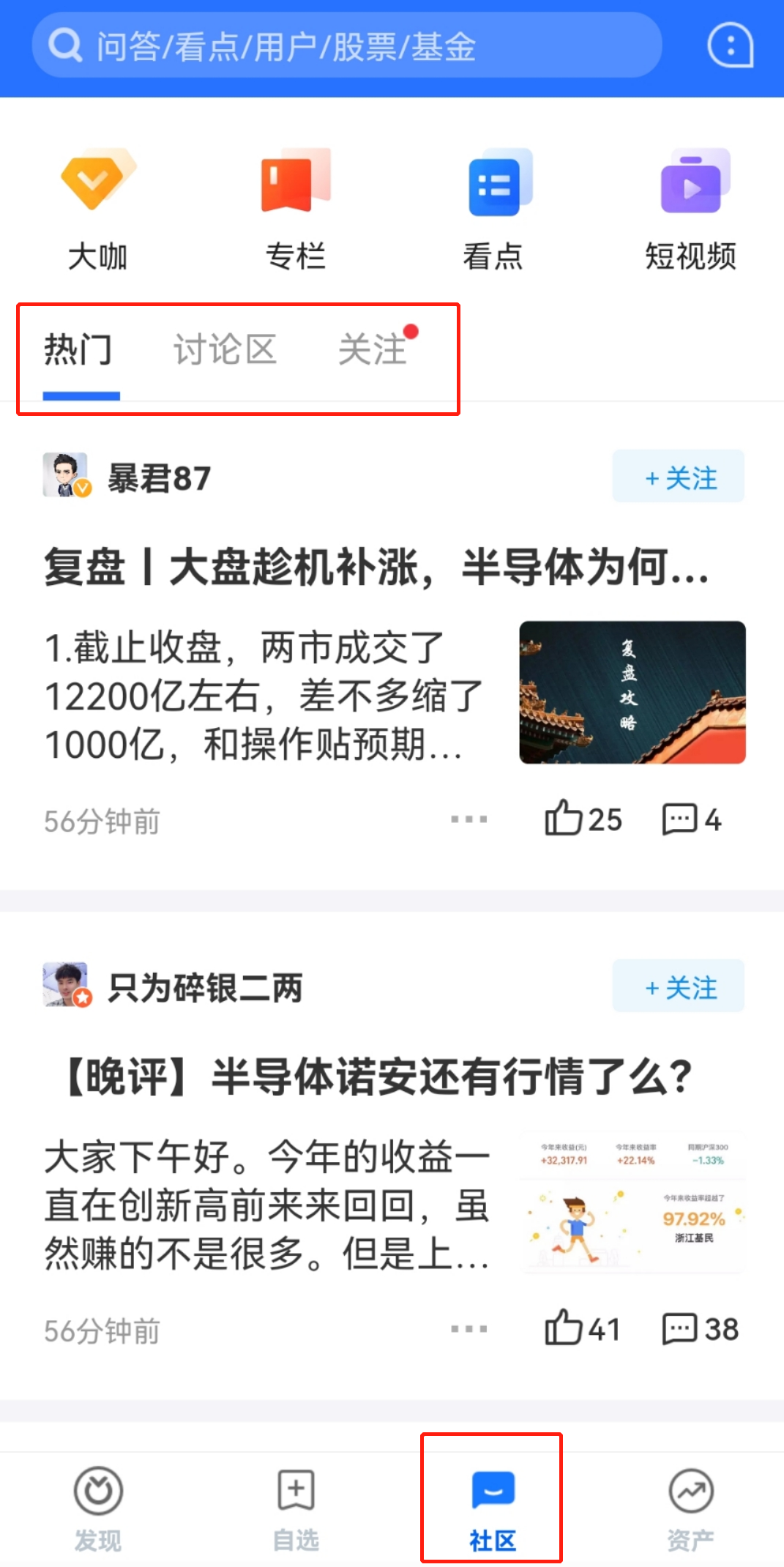This screenshot has height=1567, width=784.
Task: Open comments on 只为碎银二两's post
Action: (701, 1329)
